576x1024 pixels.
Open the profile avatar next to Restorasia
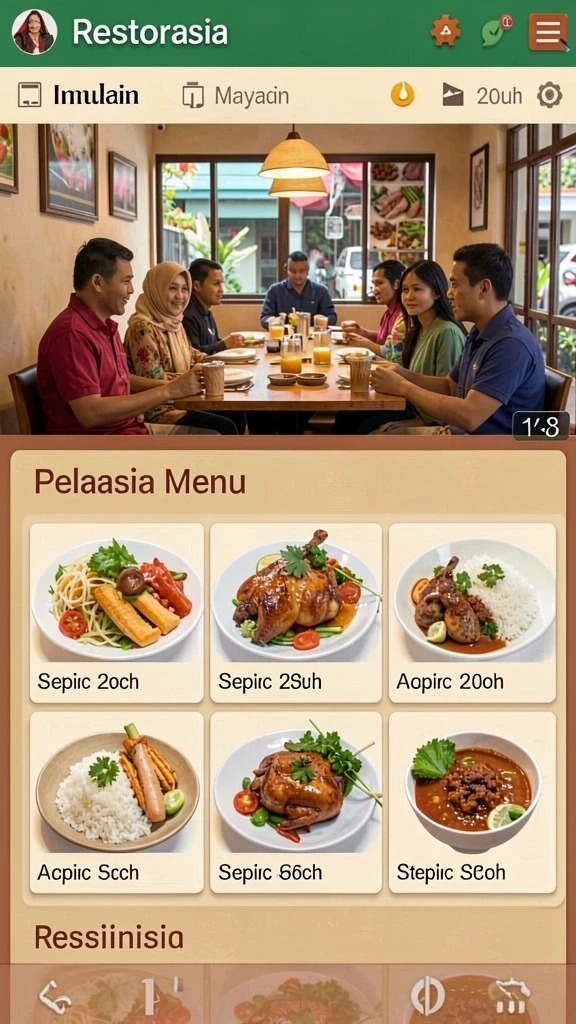coord(35,32)
